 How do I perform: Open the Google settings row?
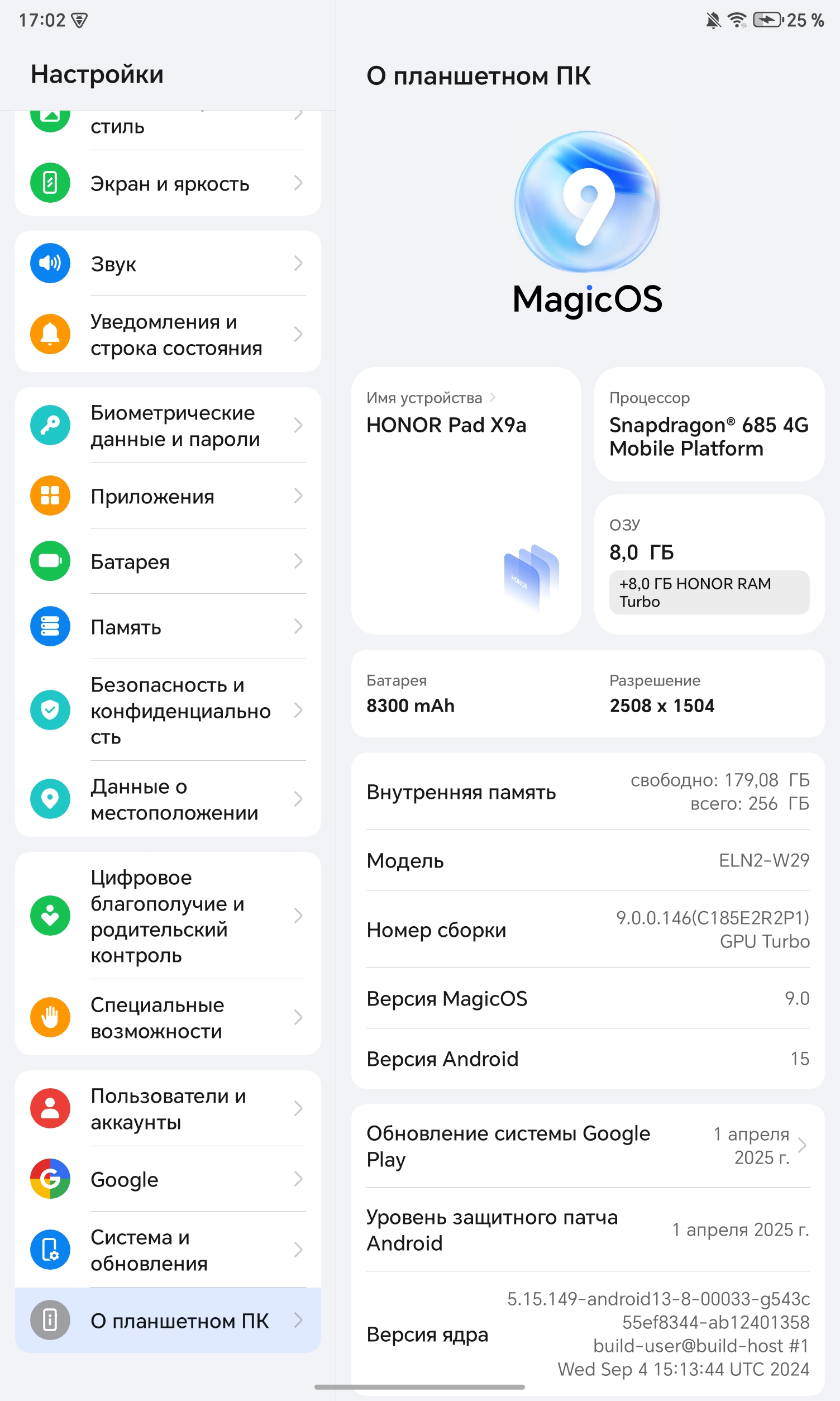point(168,1179)
